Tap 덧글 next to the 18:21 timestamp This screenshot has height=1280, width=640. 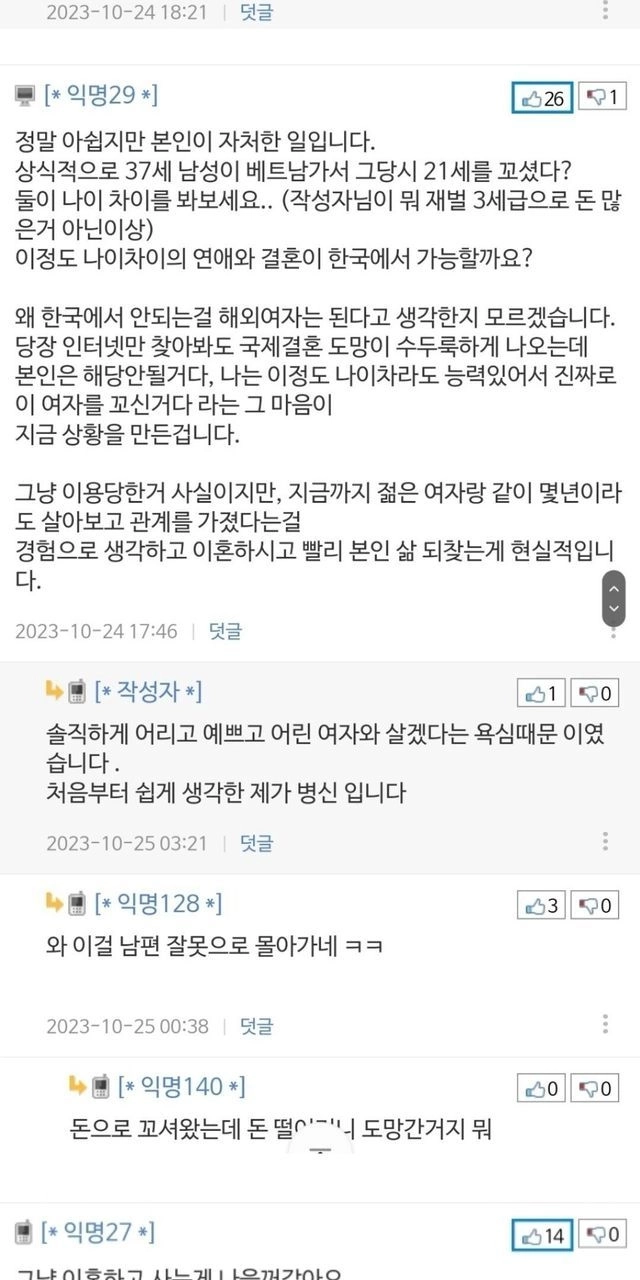pos(256,13)
